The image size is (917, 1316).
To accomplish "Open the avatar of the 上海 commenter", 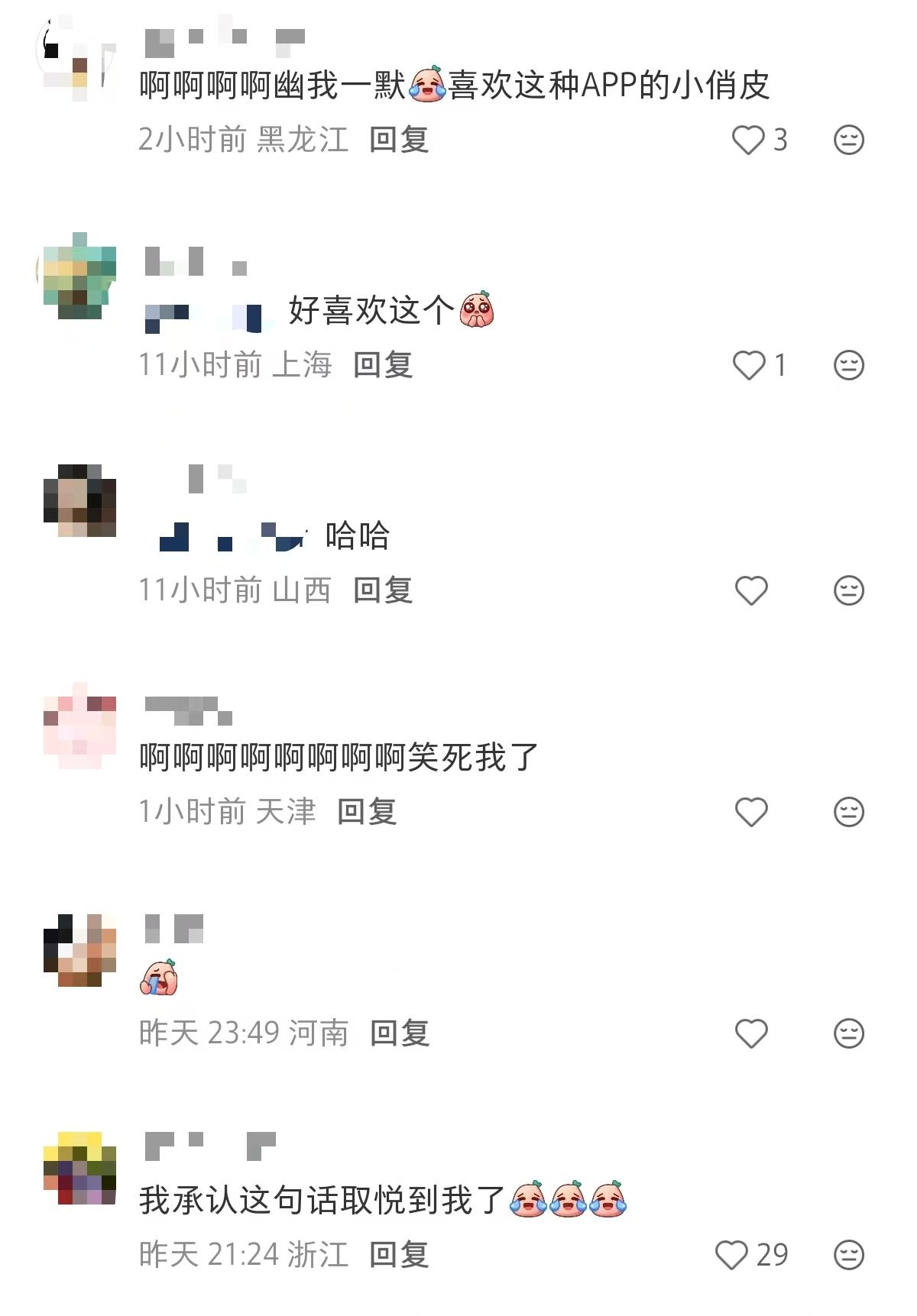I will (x=79, y=276).
